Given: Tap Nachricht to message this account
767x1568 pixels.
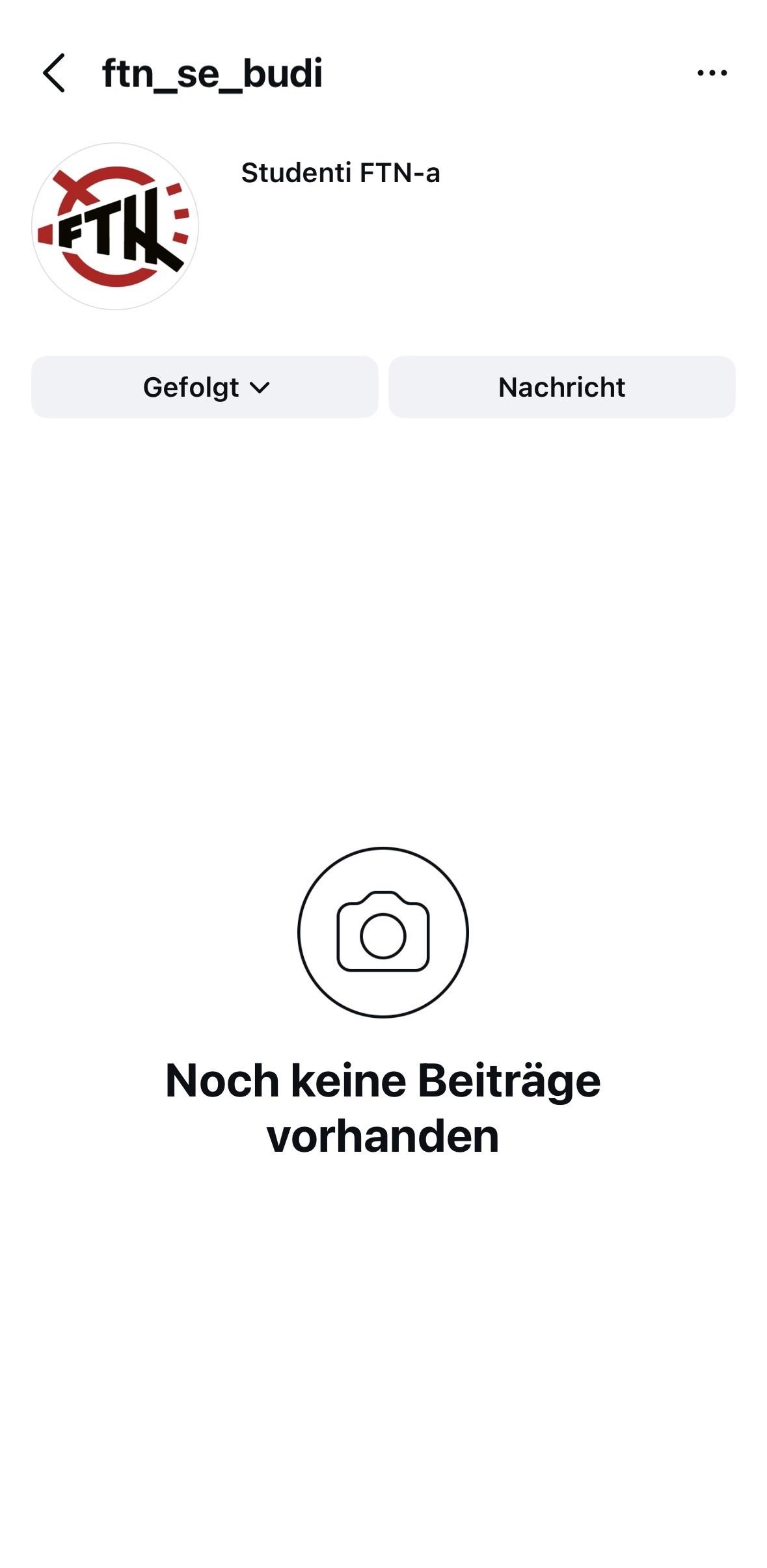Looking at the screenshot, I should click(x=561, y=387).
